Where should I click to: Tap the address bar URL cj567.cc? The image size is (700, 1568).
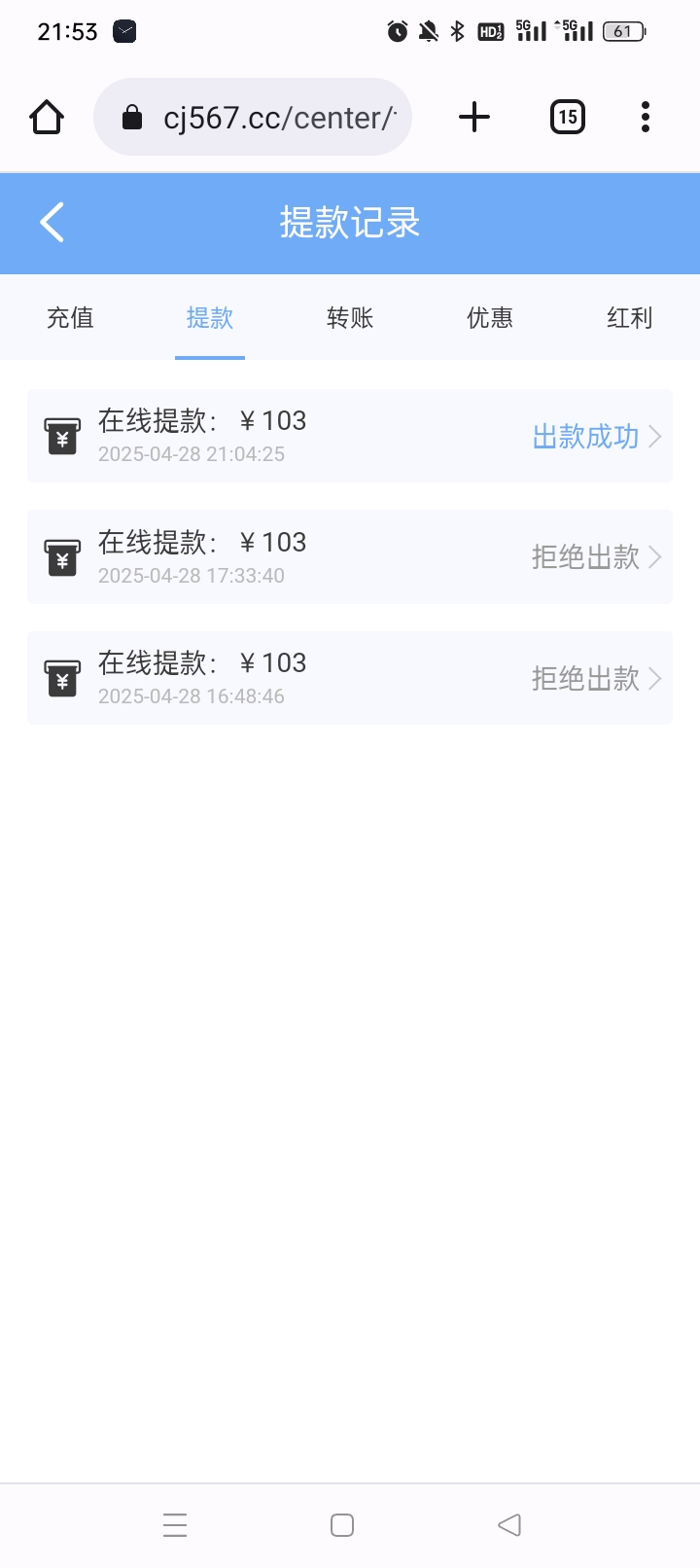(x=272, y=117)
